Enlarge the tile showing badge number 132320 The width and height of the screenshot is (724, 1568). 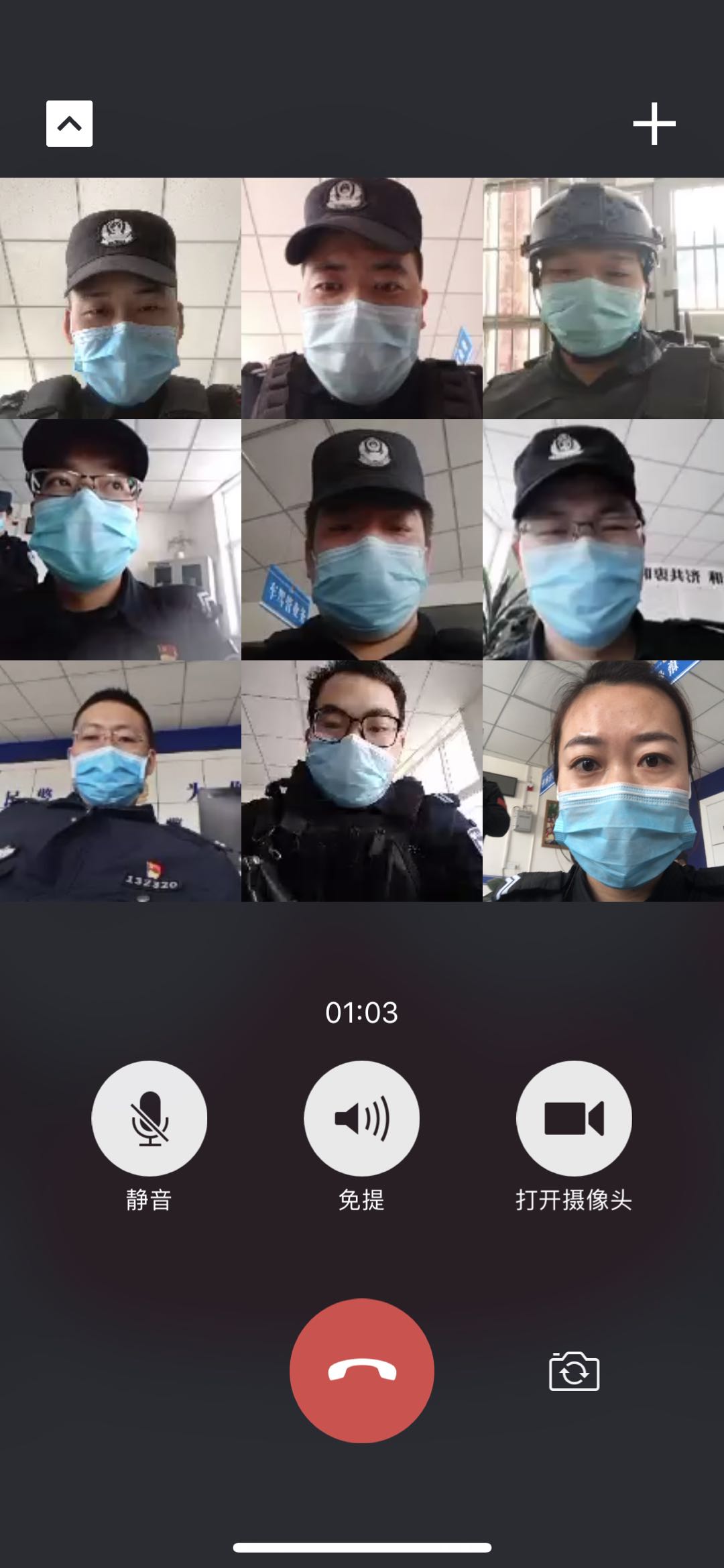(121, 781)
